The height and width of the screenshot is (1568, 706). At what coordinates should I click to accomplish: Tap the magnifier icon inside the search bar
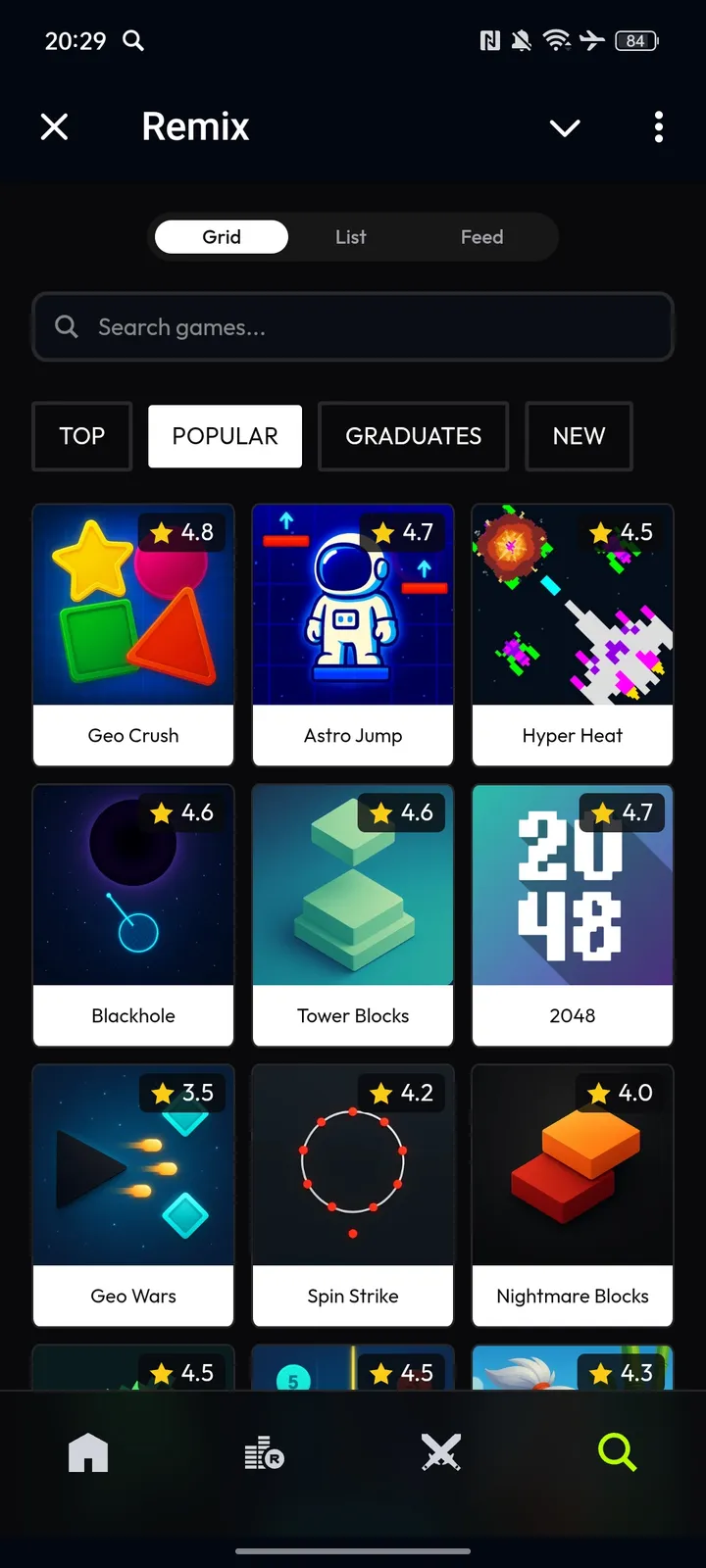coord(66,326)
